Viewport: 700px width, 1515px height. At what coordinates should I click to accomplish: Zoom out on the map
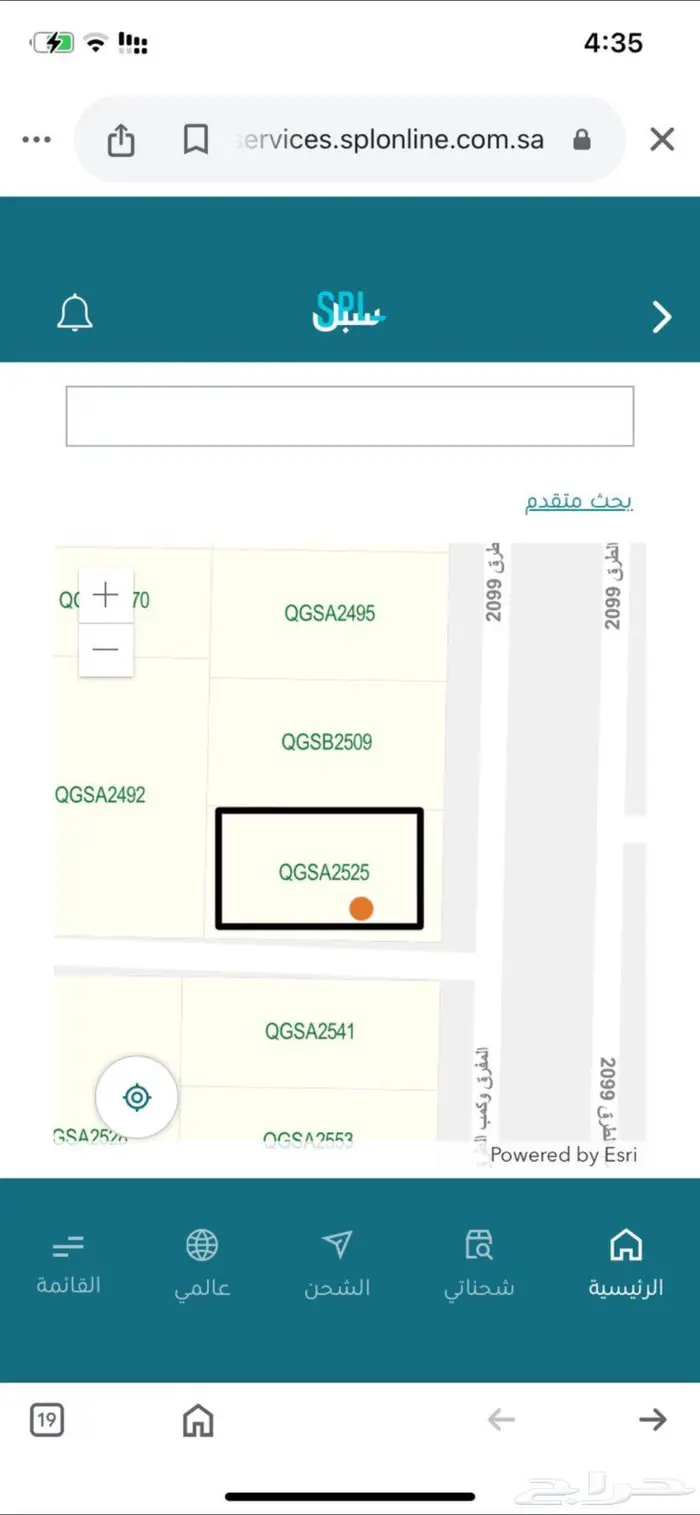[x=105, y=649]
